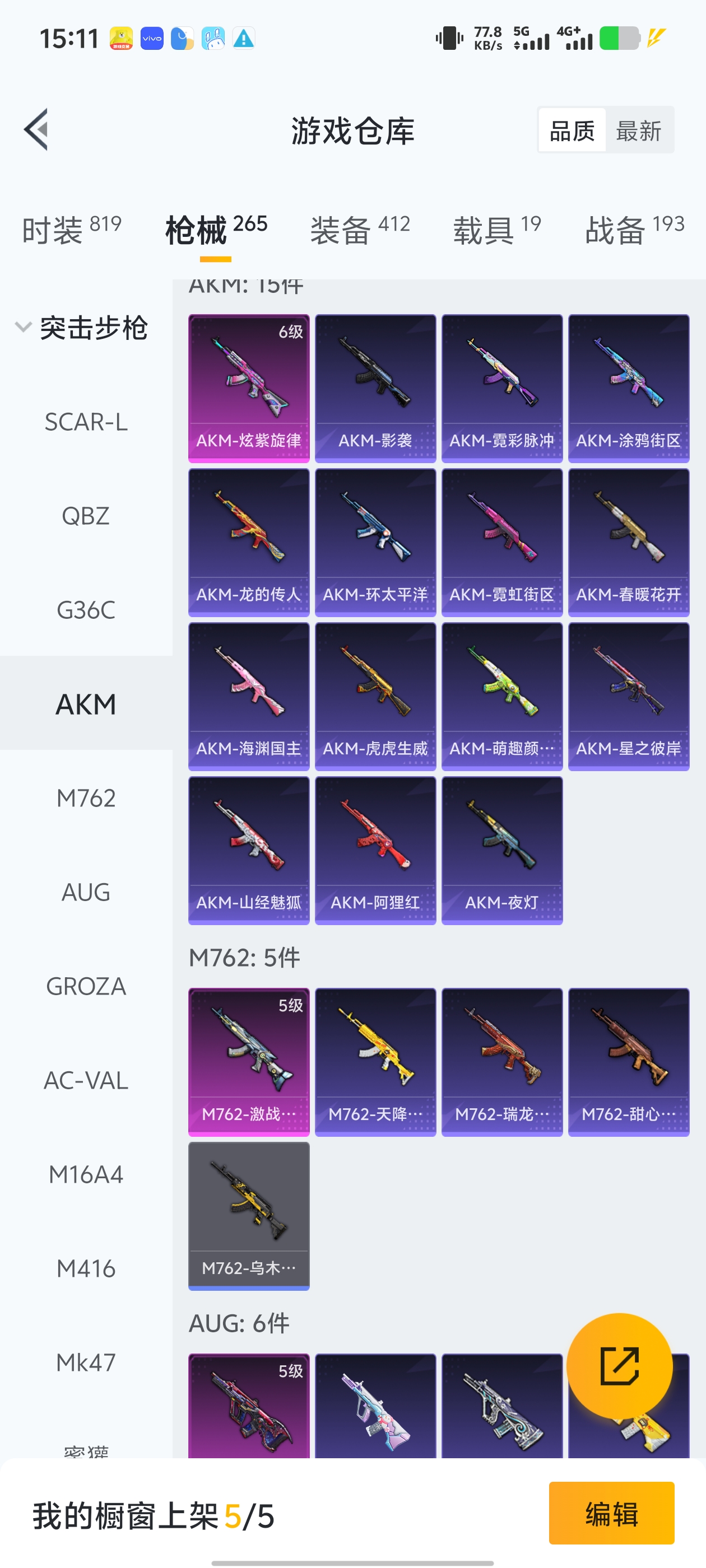Switch to the 战备 tab
Screen dimensions: 706x1568
coord(634,230)
